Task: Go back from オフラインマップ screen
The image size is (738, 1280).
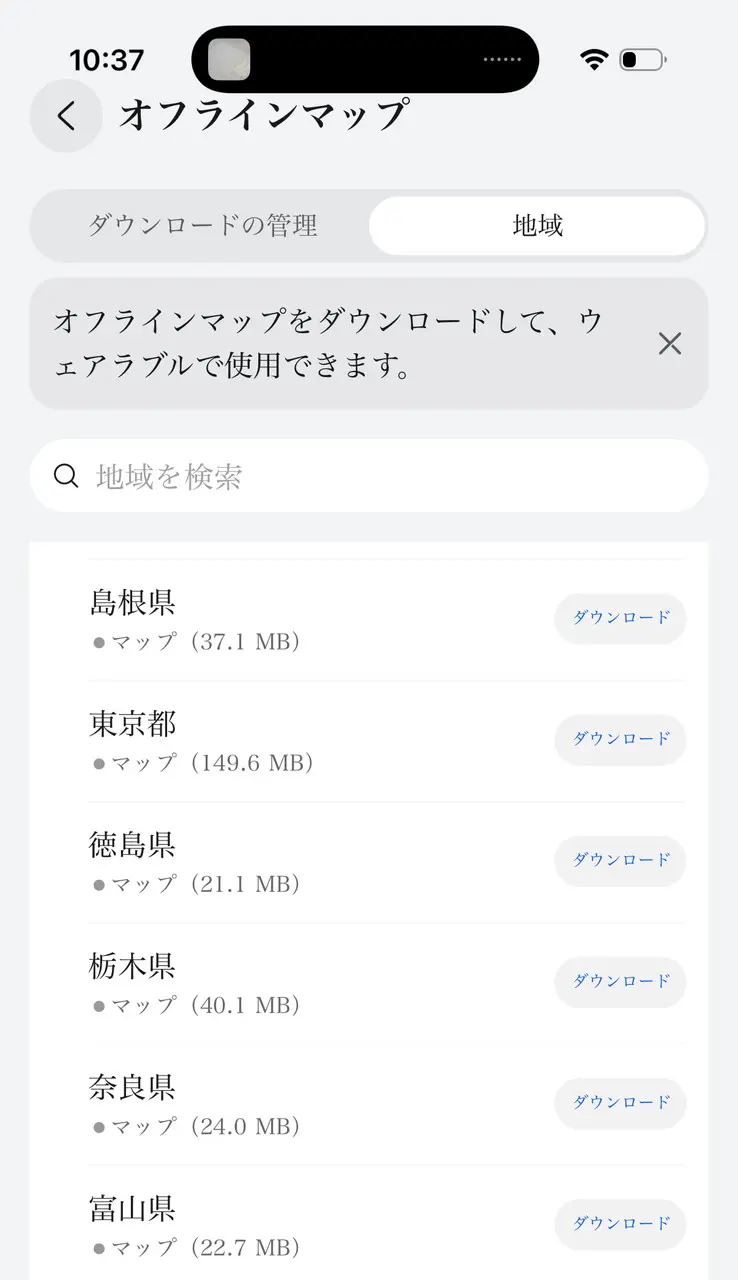Action: (66, 116)
